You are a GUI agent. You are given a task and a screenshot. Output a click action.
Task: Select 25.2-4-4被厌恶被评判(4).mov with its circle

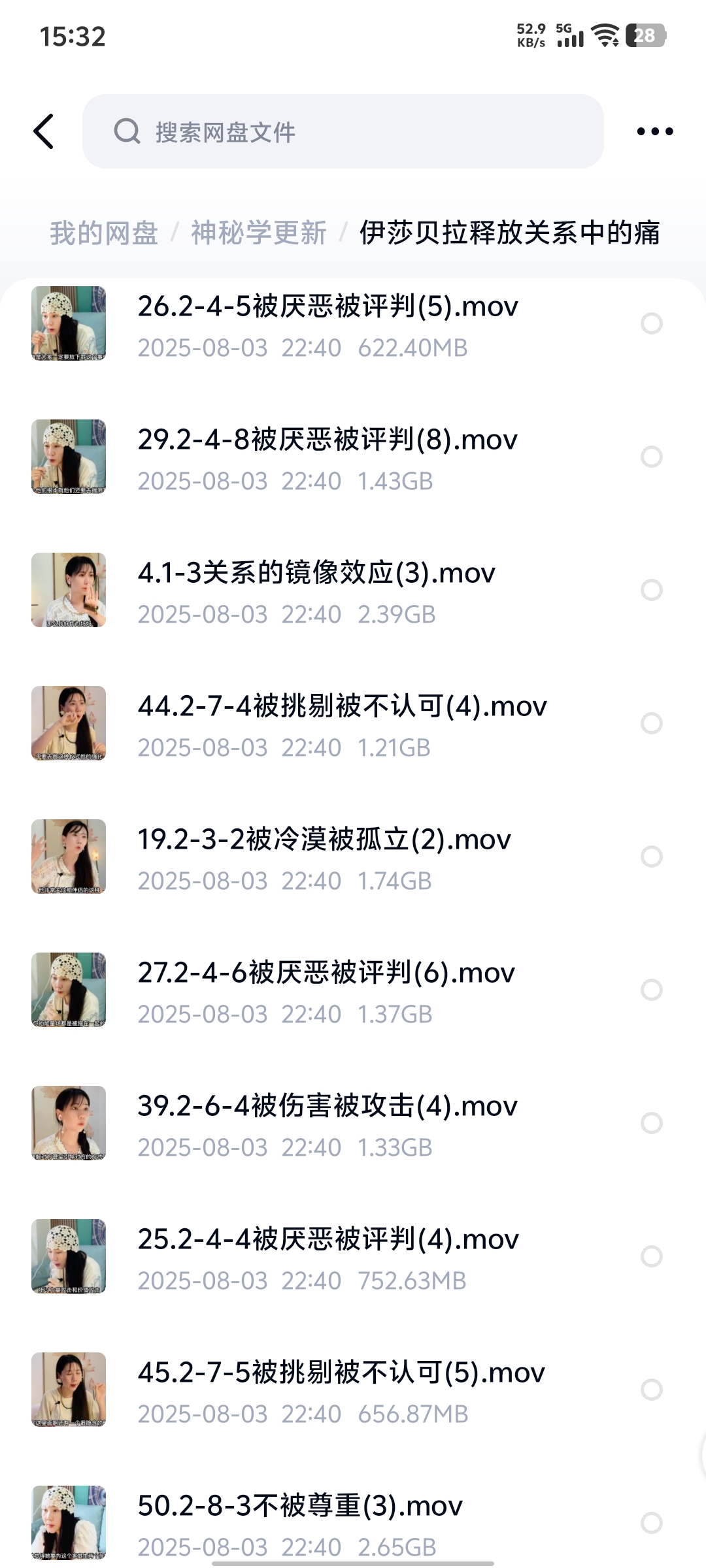pyautogui.click(x=652, y=1256)
